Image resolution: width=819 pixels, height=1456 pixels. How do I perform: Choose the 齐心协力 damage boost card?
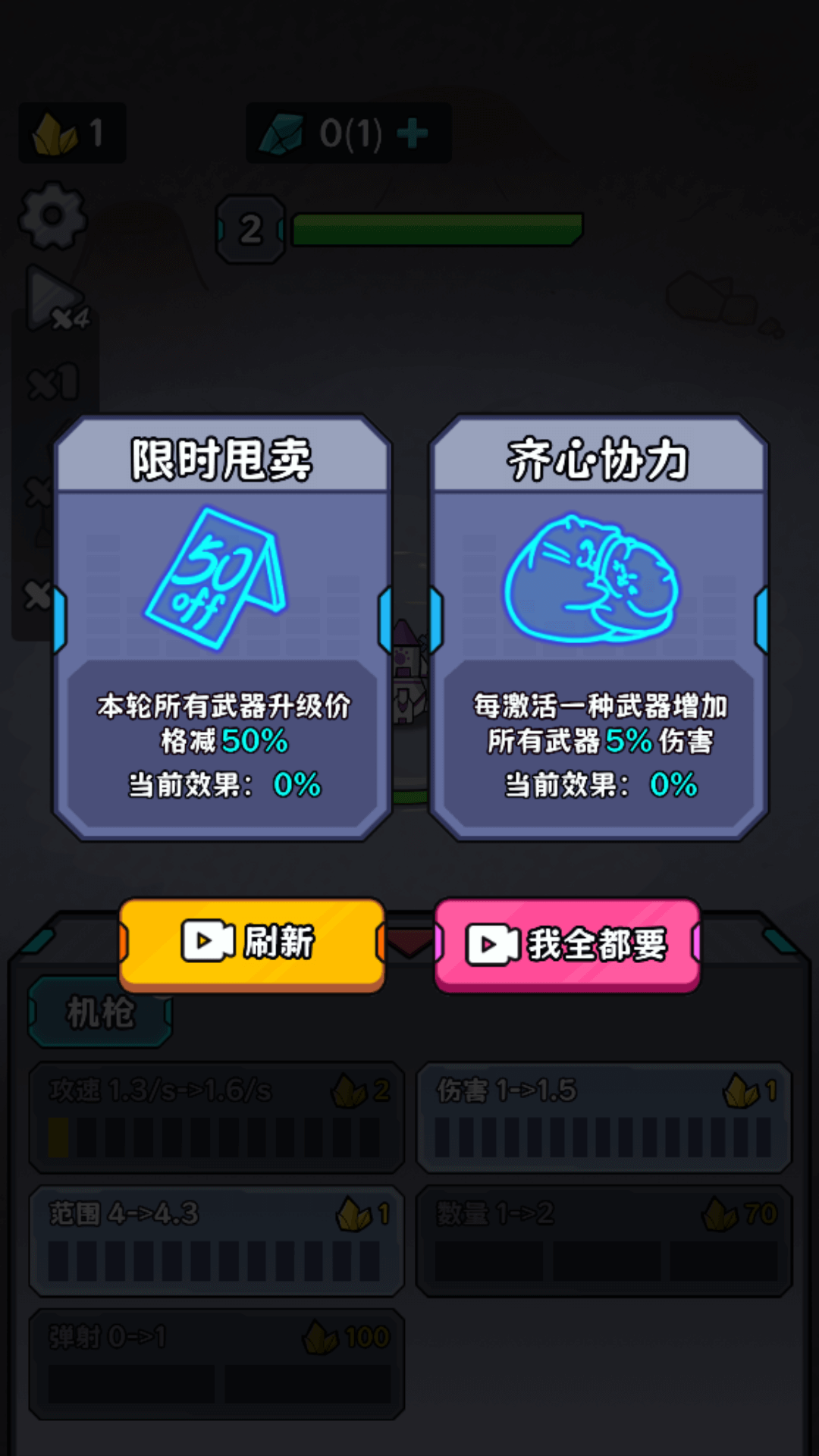pyautogui.click(x=598, y=628)
